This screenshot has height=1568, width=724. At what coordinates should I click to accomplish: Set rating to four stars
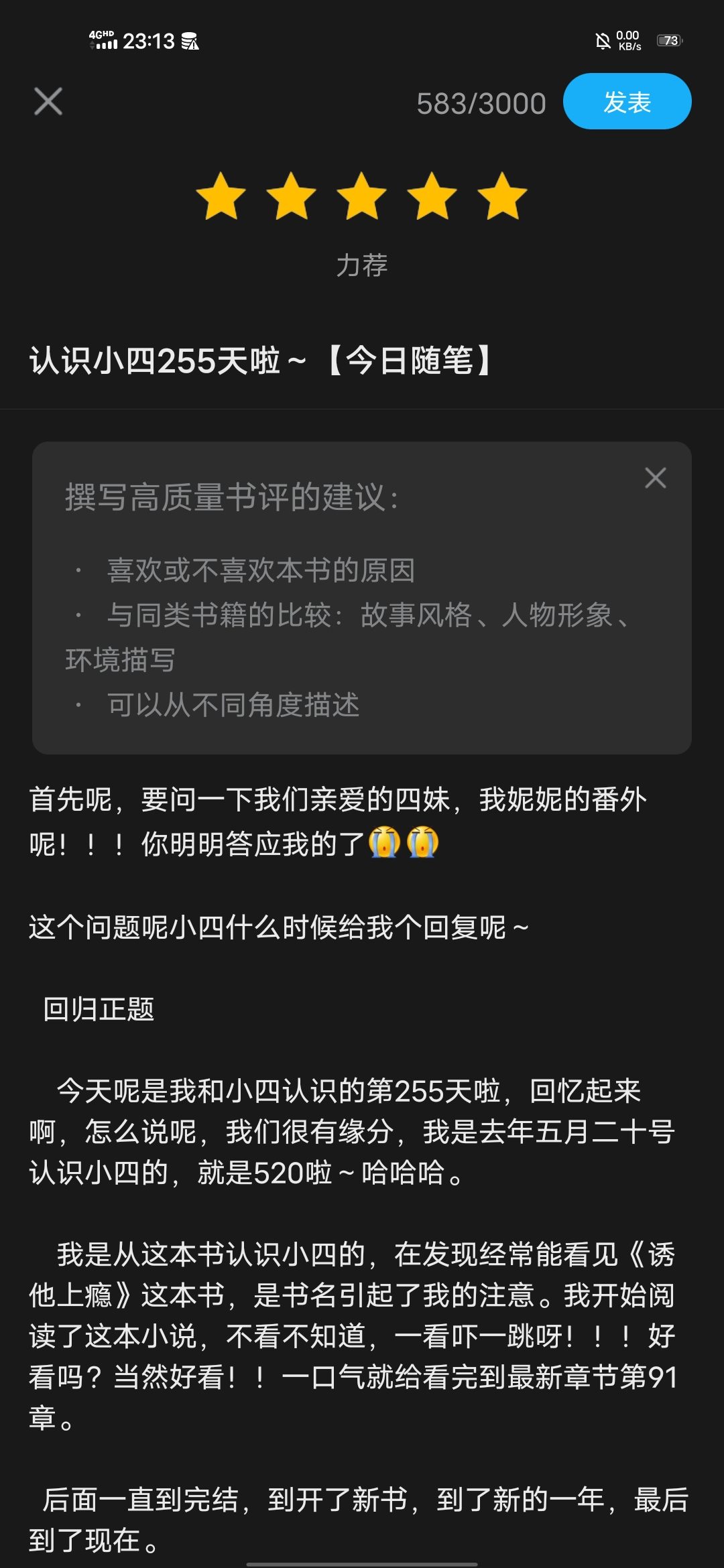(x=432, y=196)
